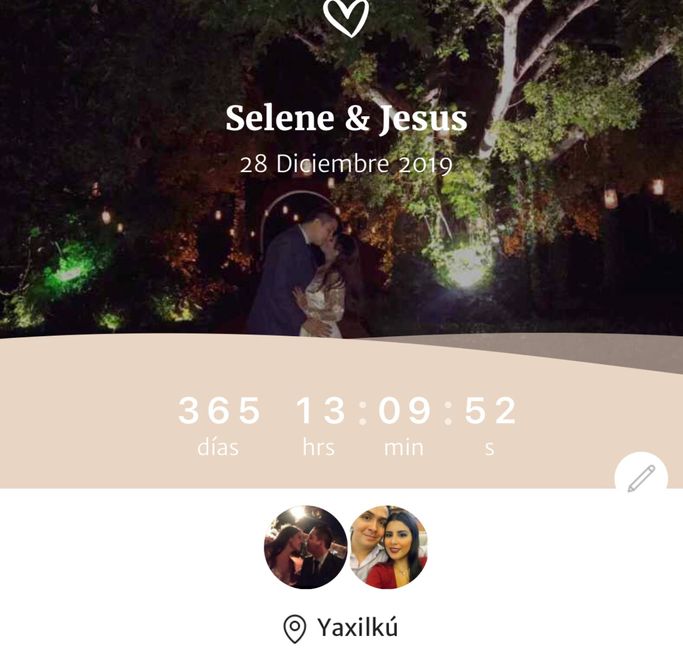The image size is (683, 650).
Task: Open the right profile photo with red dress
Action: tap(389, 547)
